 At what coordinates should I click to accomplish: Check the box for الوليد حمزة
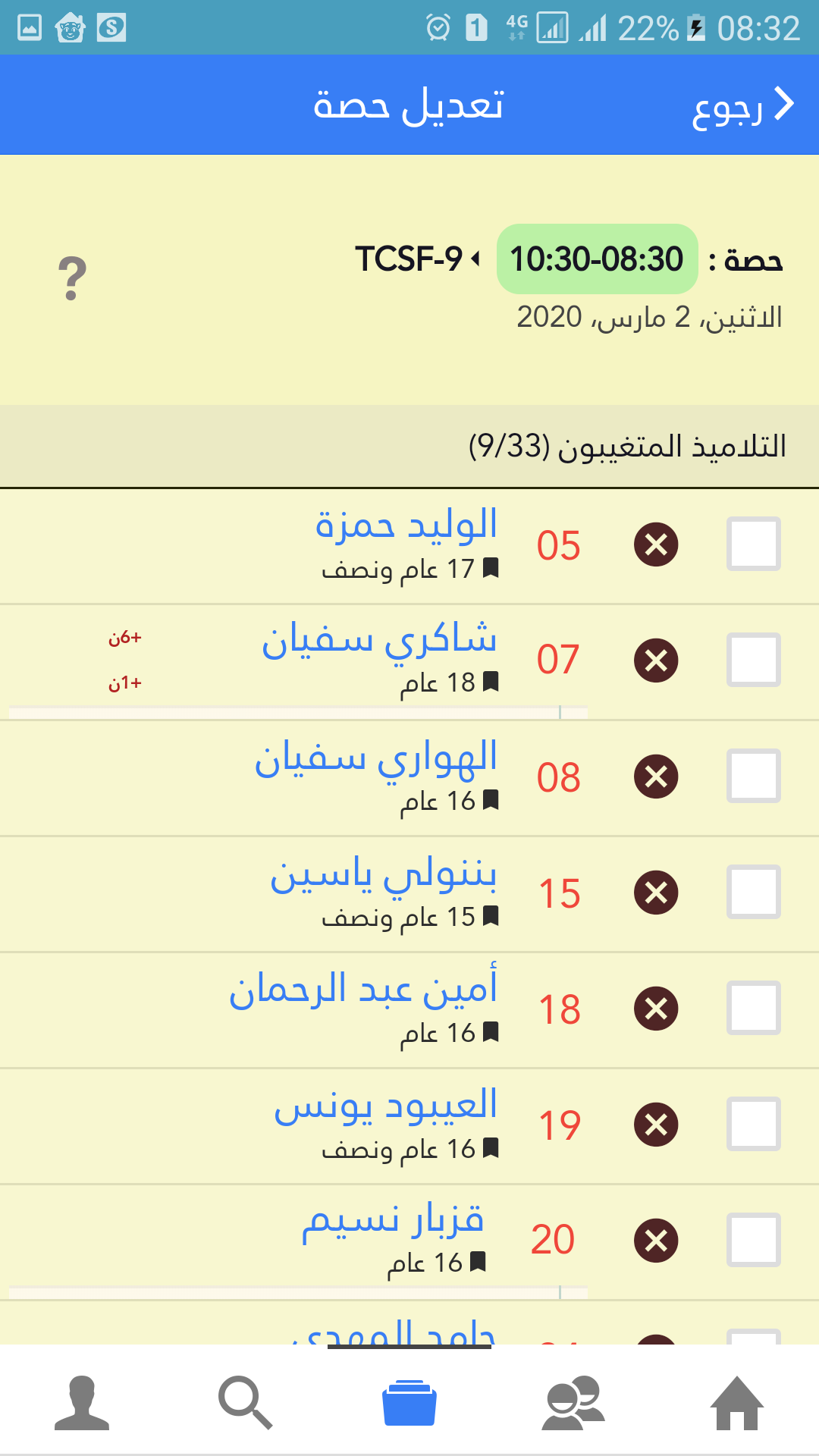click(753, 544)
